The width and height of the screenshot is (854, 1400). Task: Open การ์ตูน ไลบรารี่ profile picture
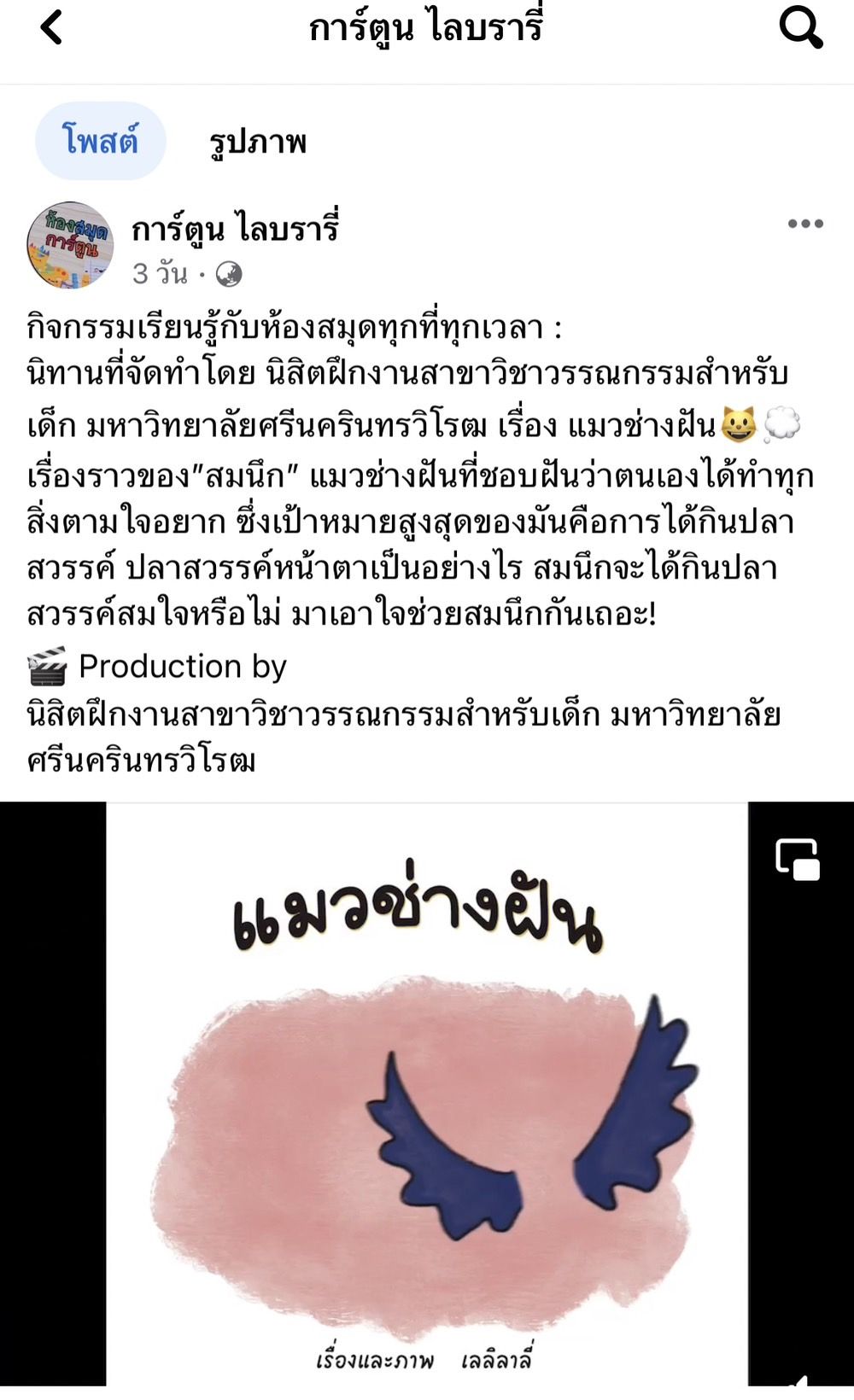coord(70,245)
